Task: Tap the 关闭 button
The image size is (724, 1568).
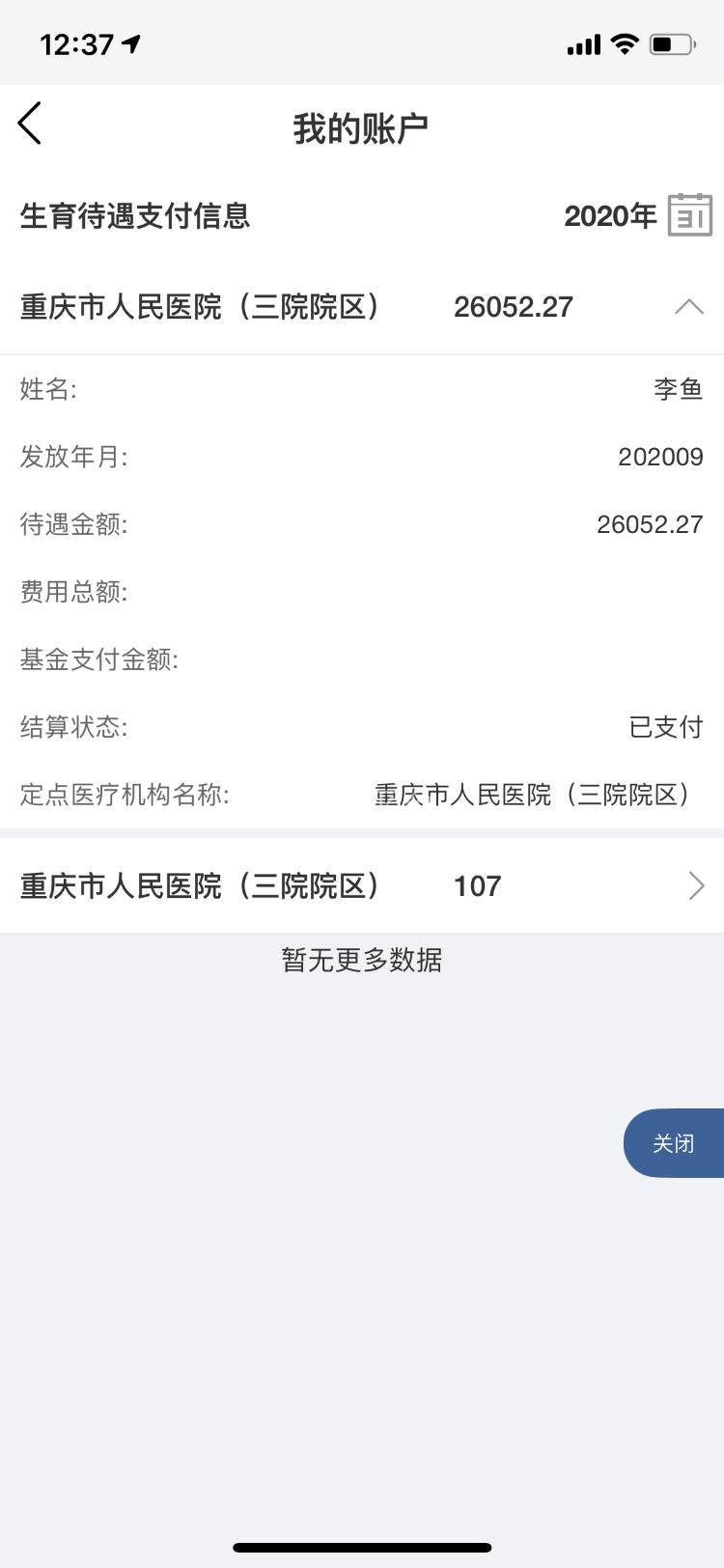Action: tap(673, 1142)
